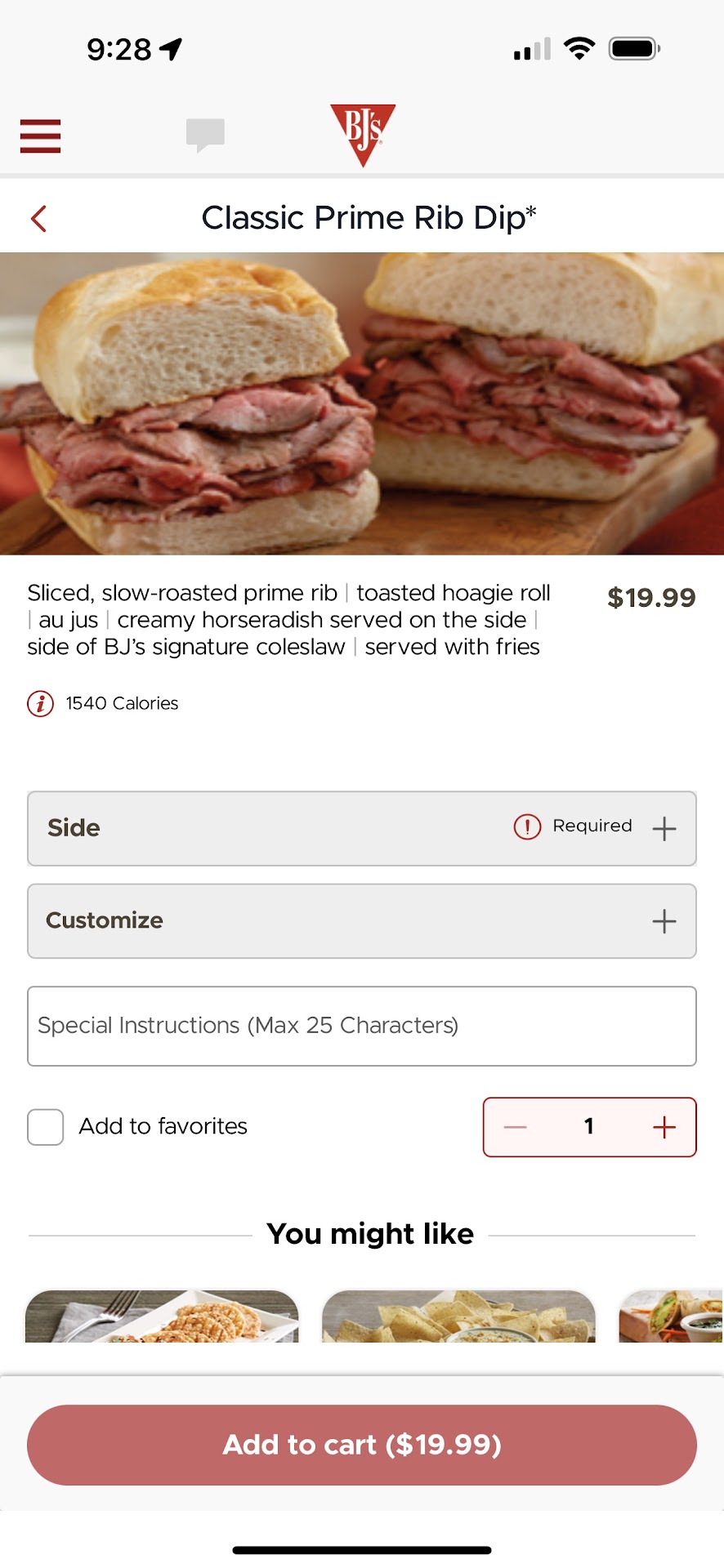Open the chat message icon
The width and height of the screenshot is (724, 1568).
pyautogui.click(x=205, y=135)
